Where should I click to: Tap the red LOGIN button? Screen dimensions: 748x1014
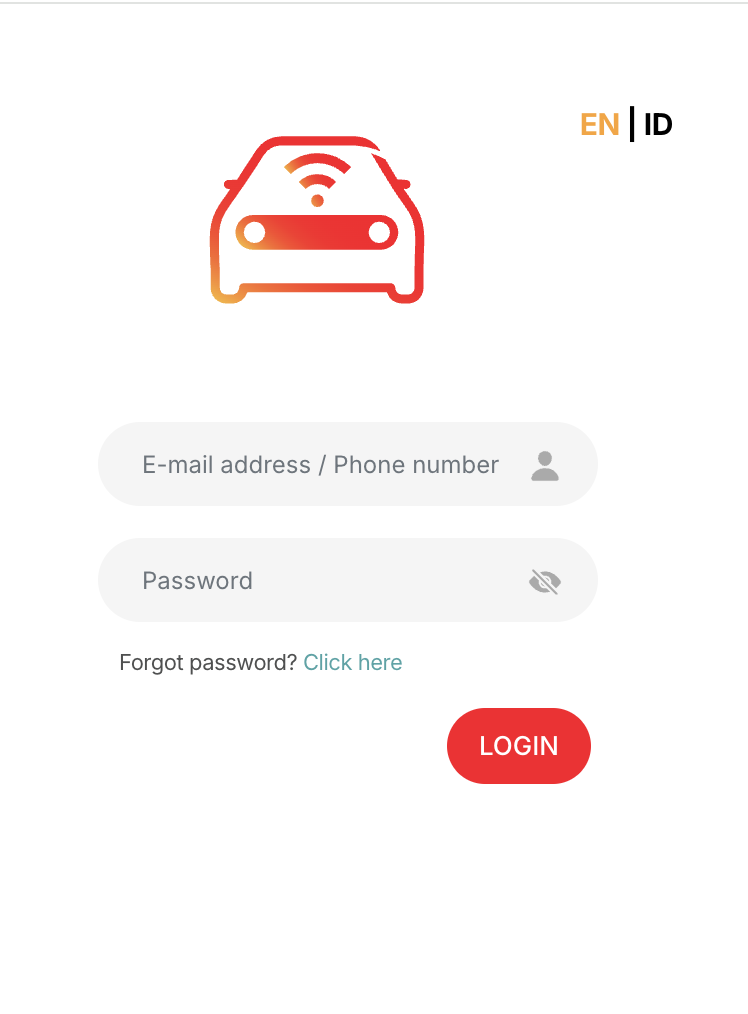pyautogui.click(x=519, y=746)
